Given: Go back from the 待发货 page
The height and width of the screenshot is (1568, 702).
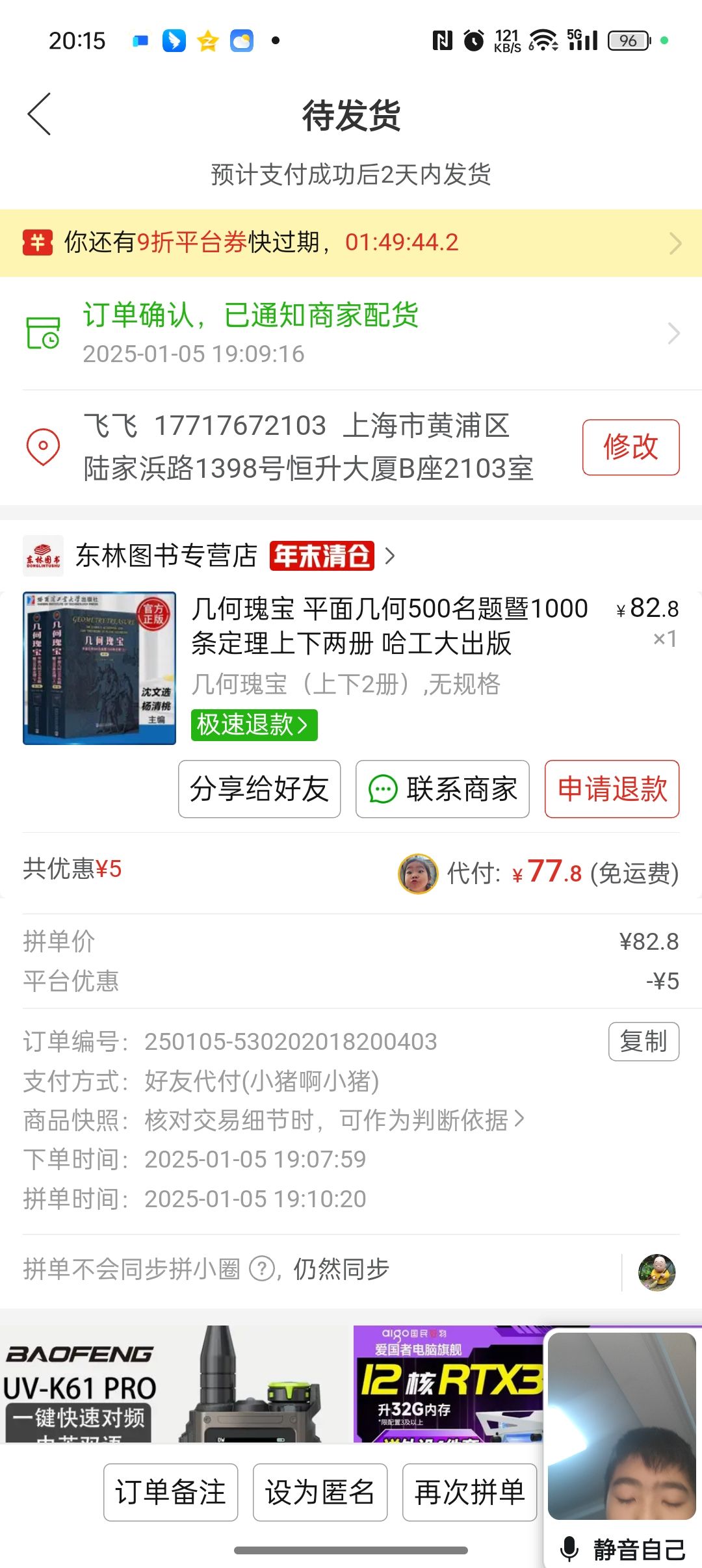Looking at the screenshot, I should [x=39, y=114].
